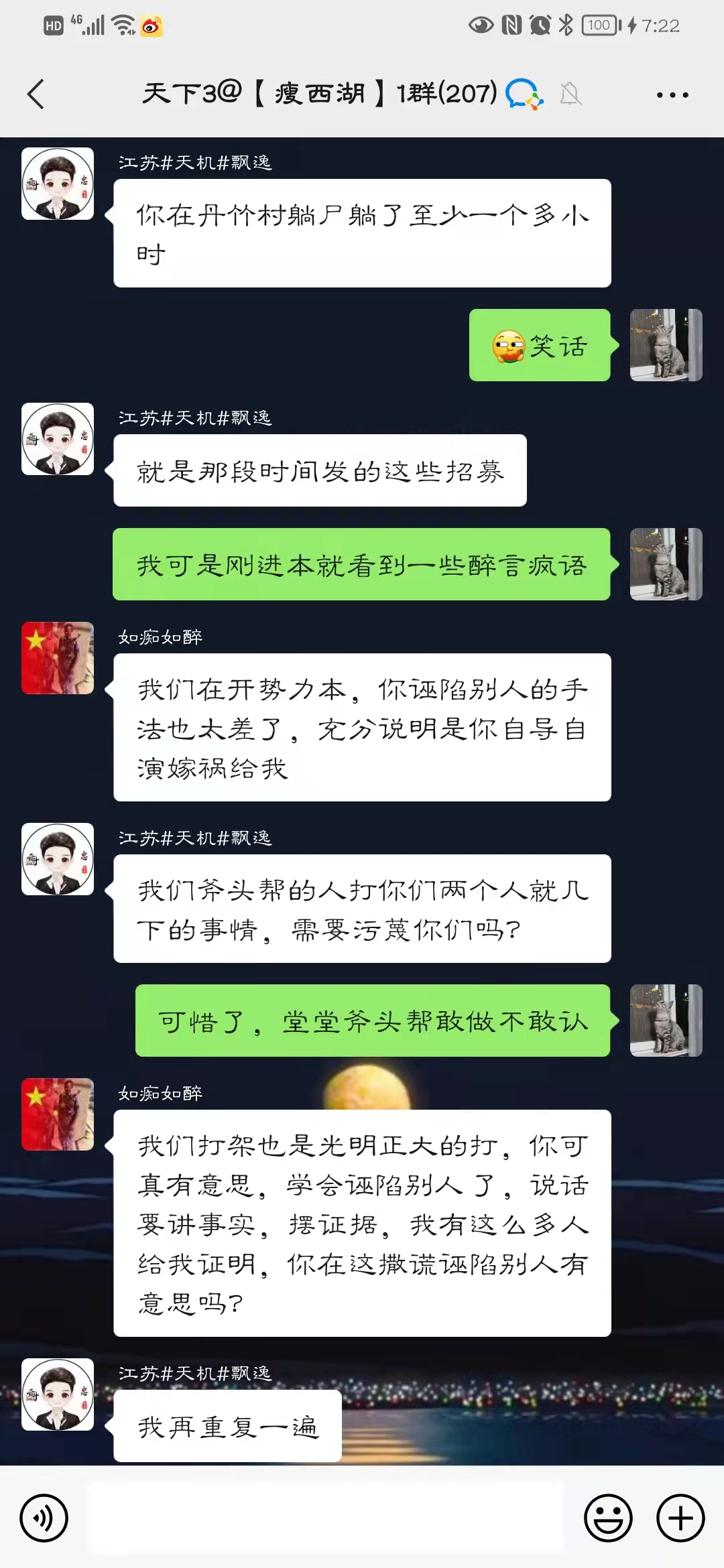The width and height of the screenshot is (724, 1568).
Task: Open 如痴如醉's avatar beside 我们打架也是光明正大 message
Action: (x=58, y=1114)
